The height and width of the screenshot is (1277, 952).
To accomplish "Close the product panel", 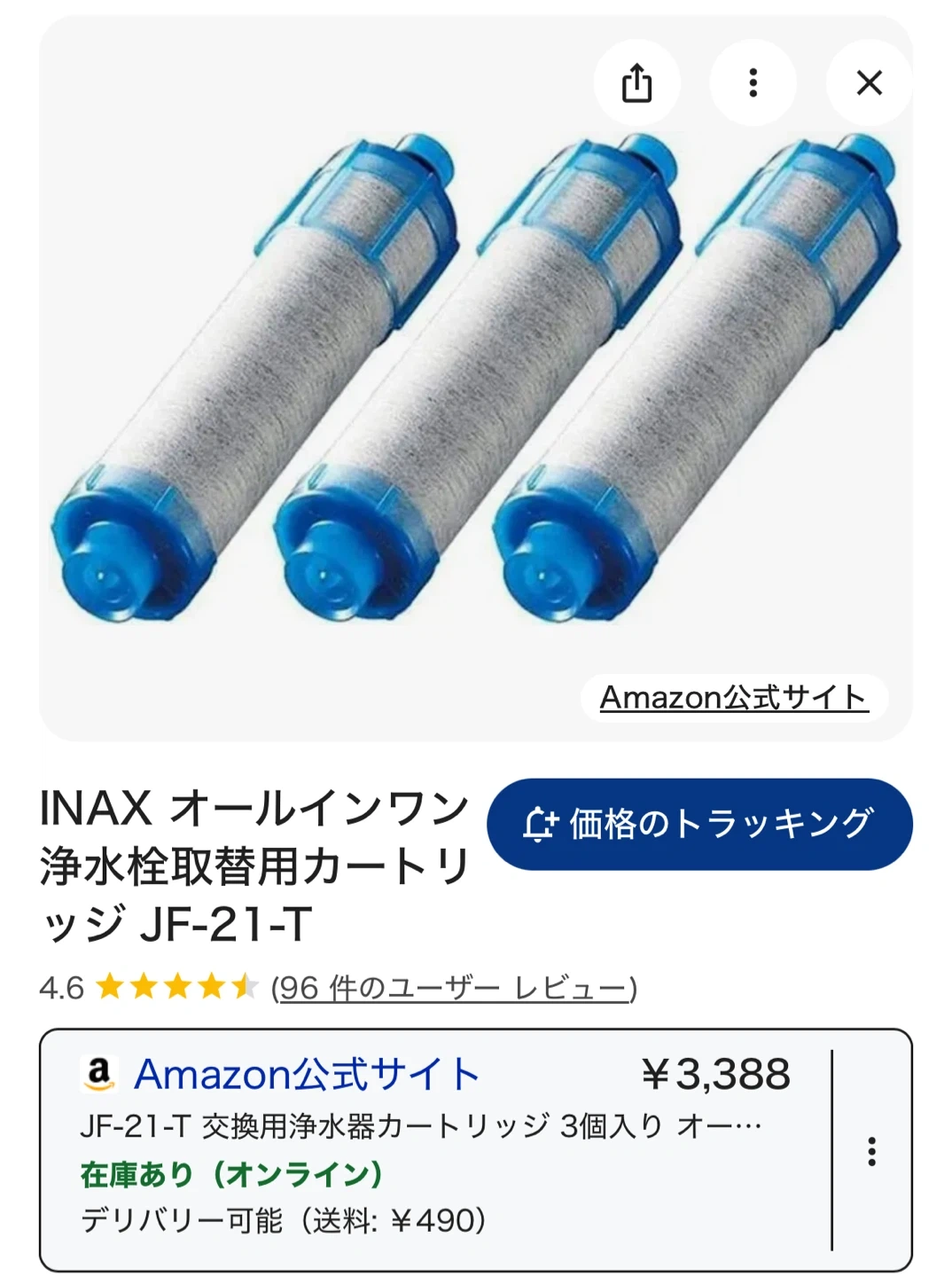I will (869, 83).
